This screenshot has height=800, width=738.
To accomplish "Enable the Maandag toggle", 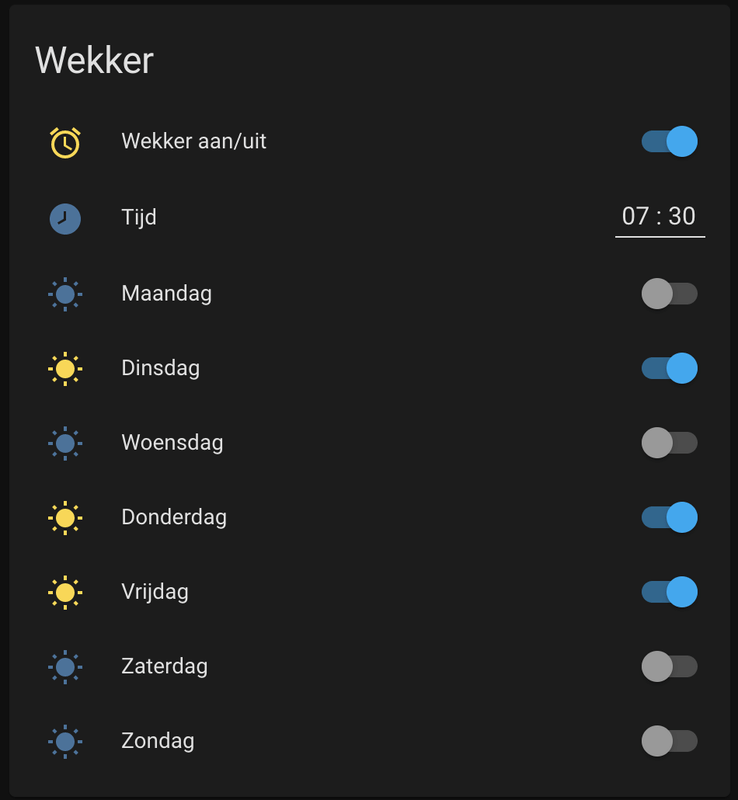I will tap(670, 293).
